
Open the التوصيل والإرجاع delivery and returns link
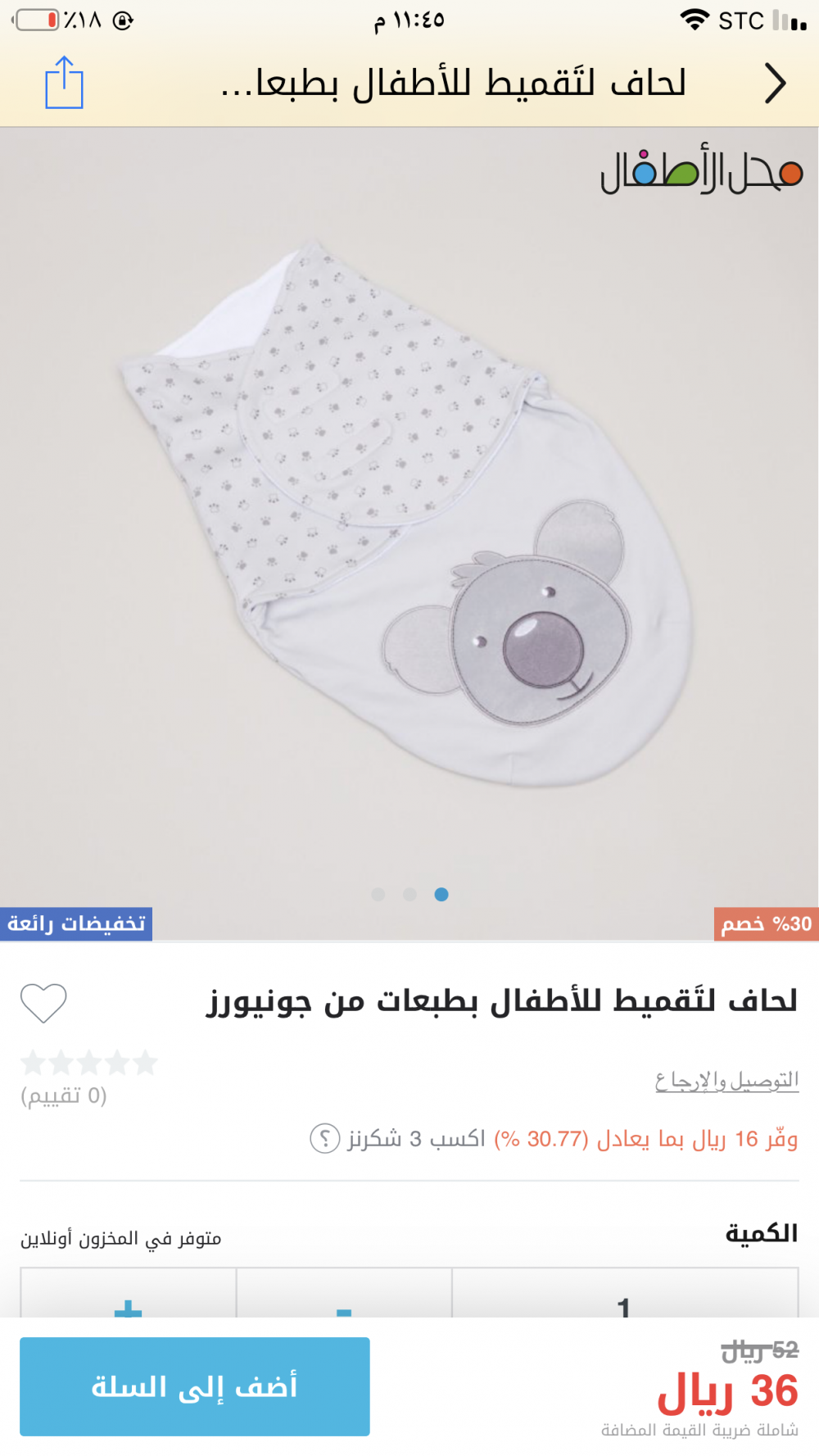(x=726, y=1081)
